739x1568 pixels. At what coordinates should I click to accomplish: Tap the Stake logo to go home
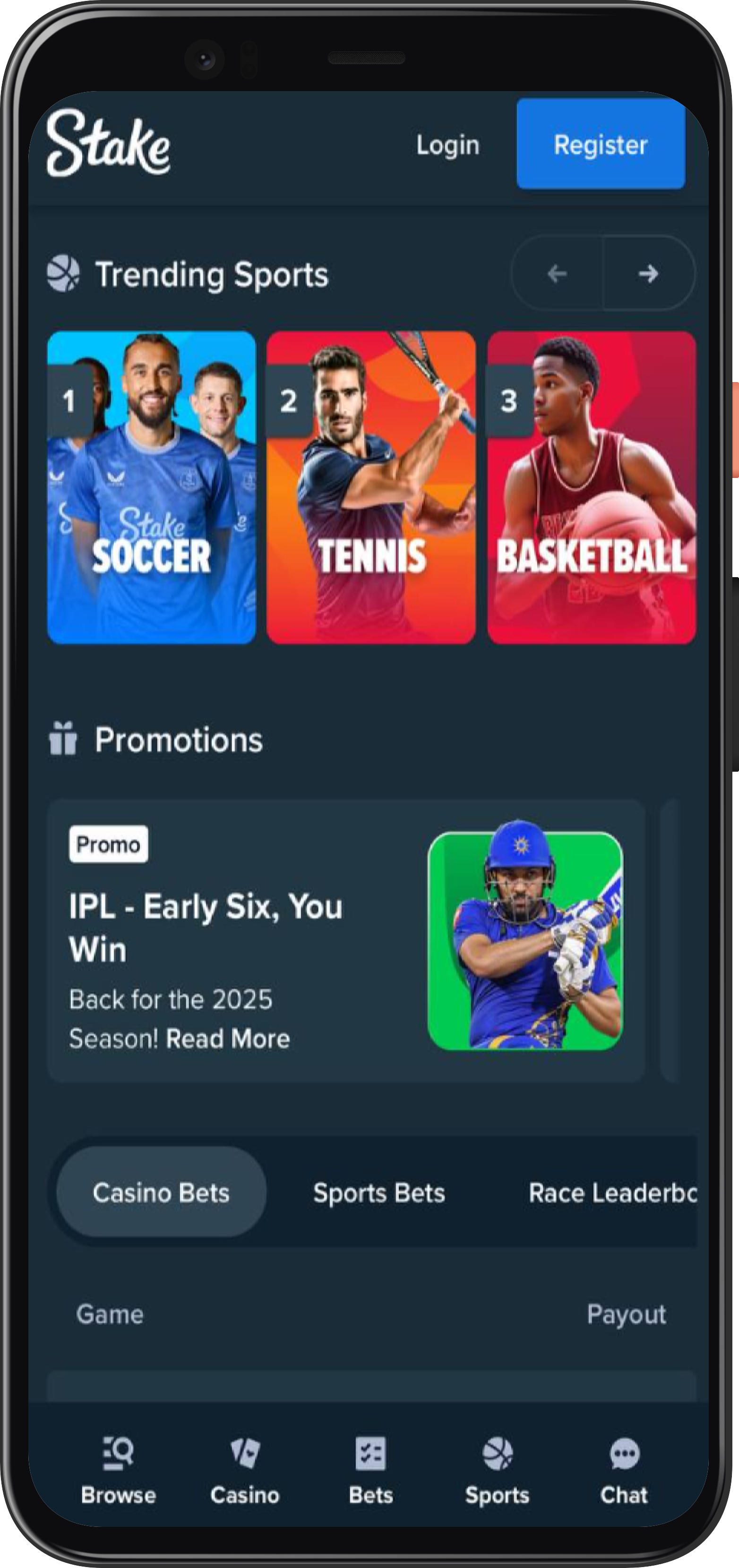108,144
